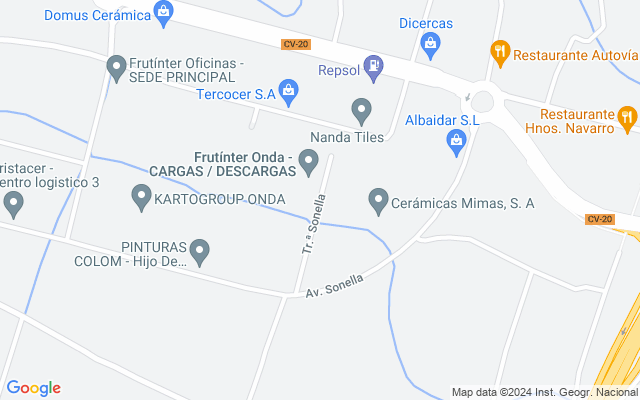Open the PINTURAS COLOM location marker
Image resolution: width=640 pixels, height=400 pixels.
coord(200,251)
